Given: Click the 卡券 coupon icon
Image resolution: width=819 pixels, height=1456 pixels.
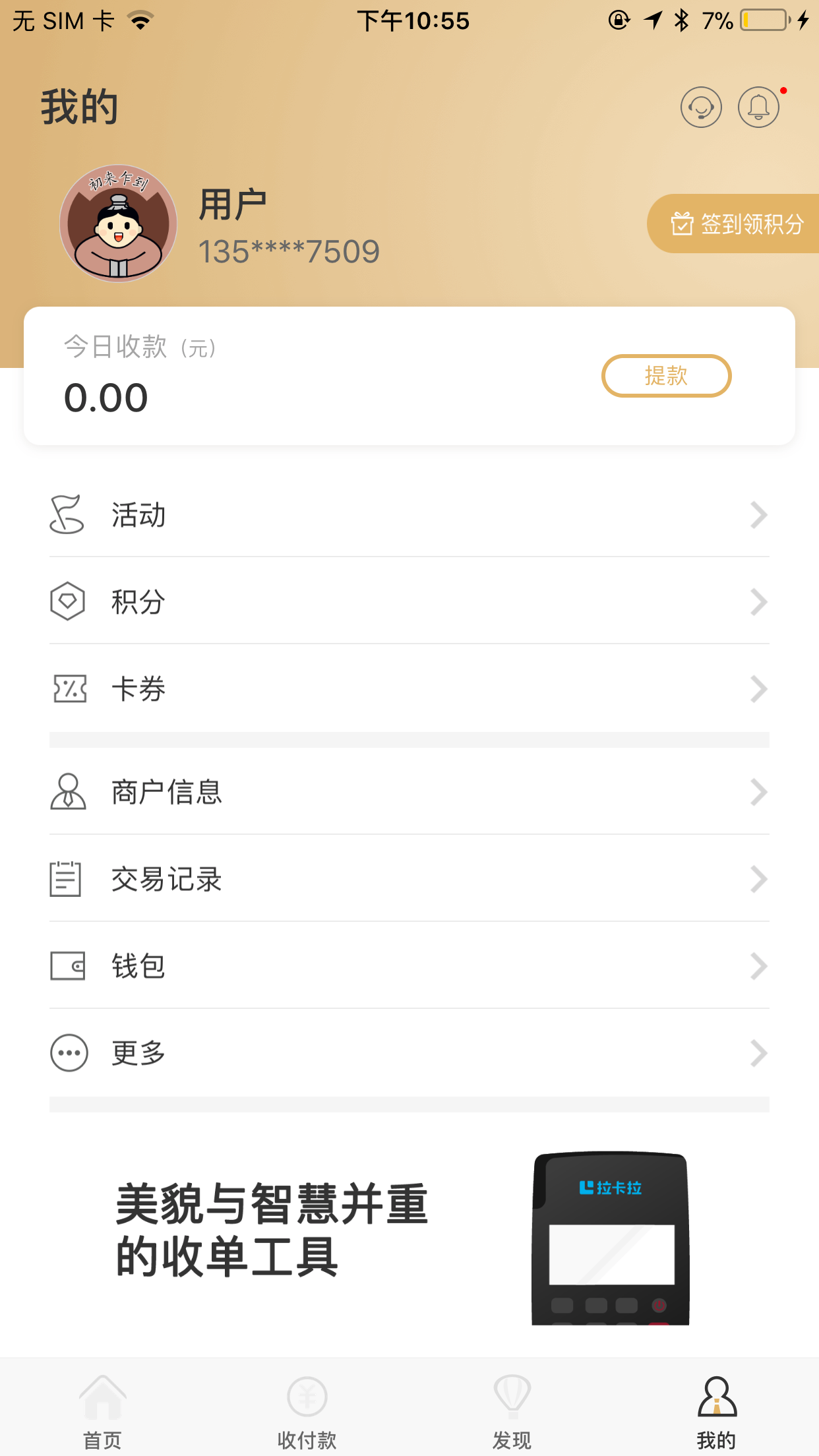Looking at the screenshot, I should coord(68,688).
